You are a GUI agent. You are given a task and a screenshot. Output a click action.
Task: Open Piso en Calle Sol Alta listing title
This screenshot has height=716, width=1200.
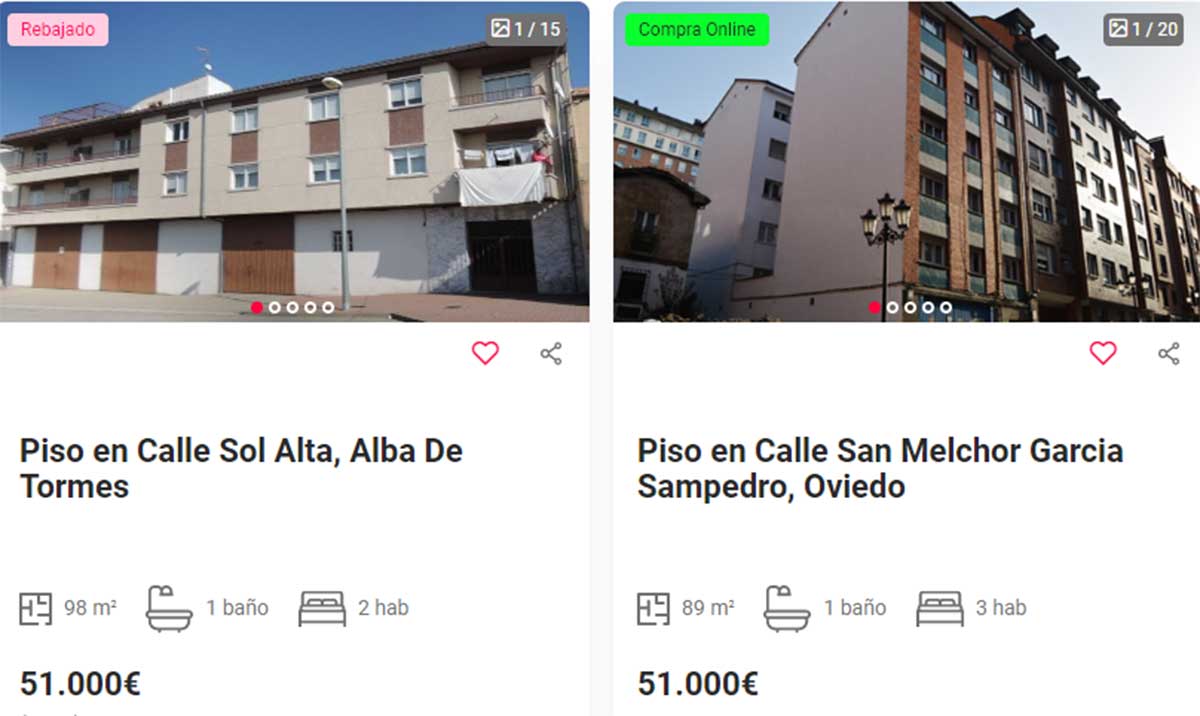tap(241, 468)
